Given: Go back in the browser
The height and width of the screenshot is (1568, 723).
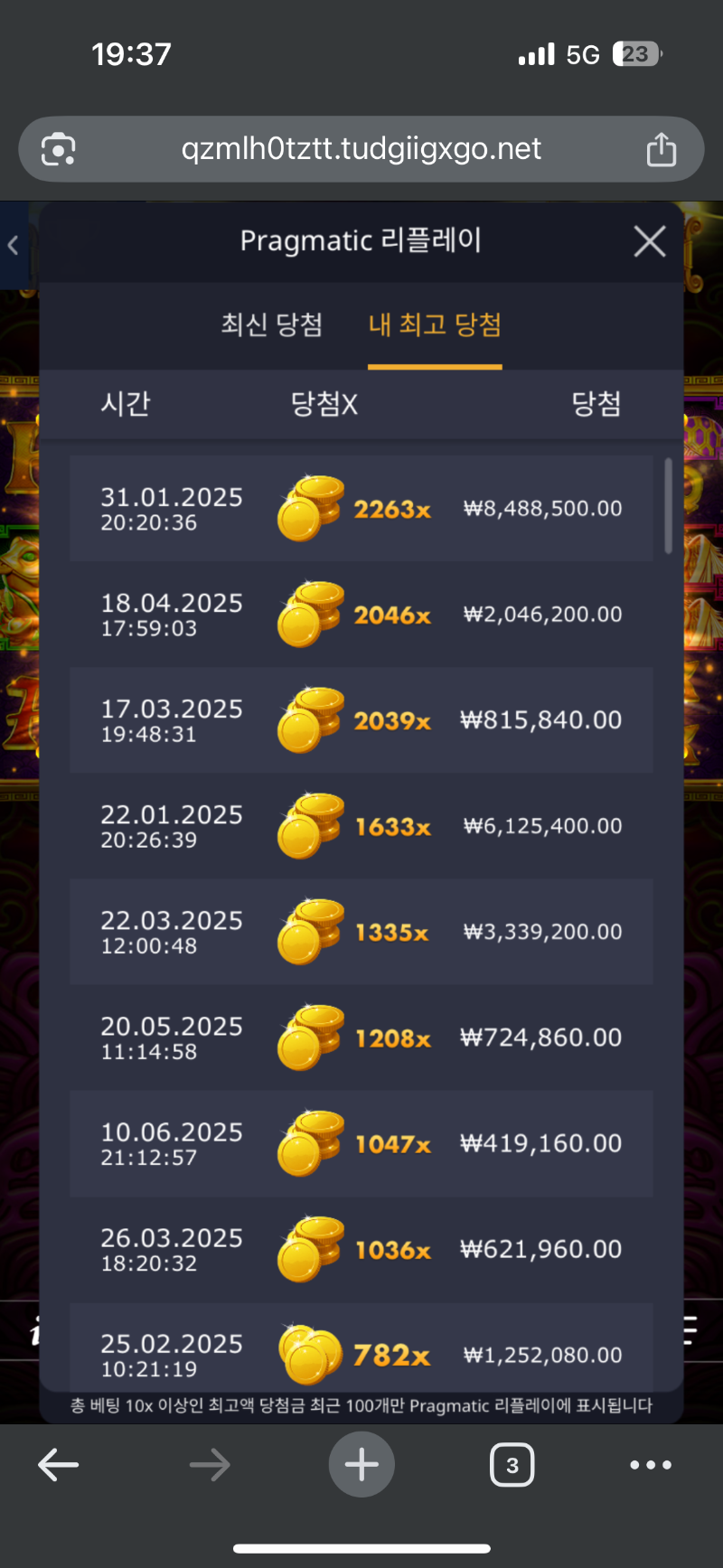Looking at the screenshot, I should tap(59, 1465).
